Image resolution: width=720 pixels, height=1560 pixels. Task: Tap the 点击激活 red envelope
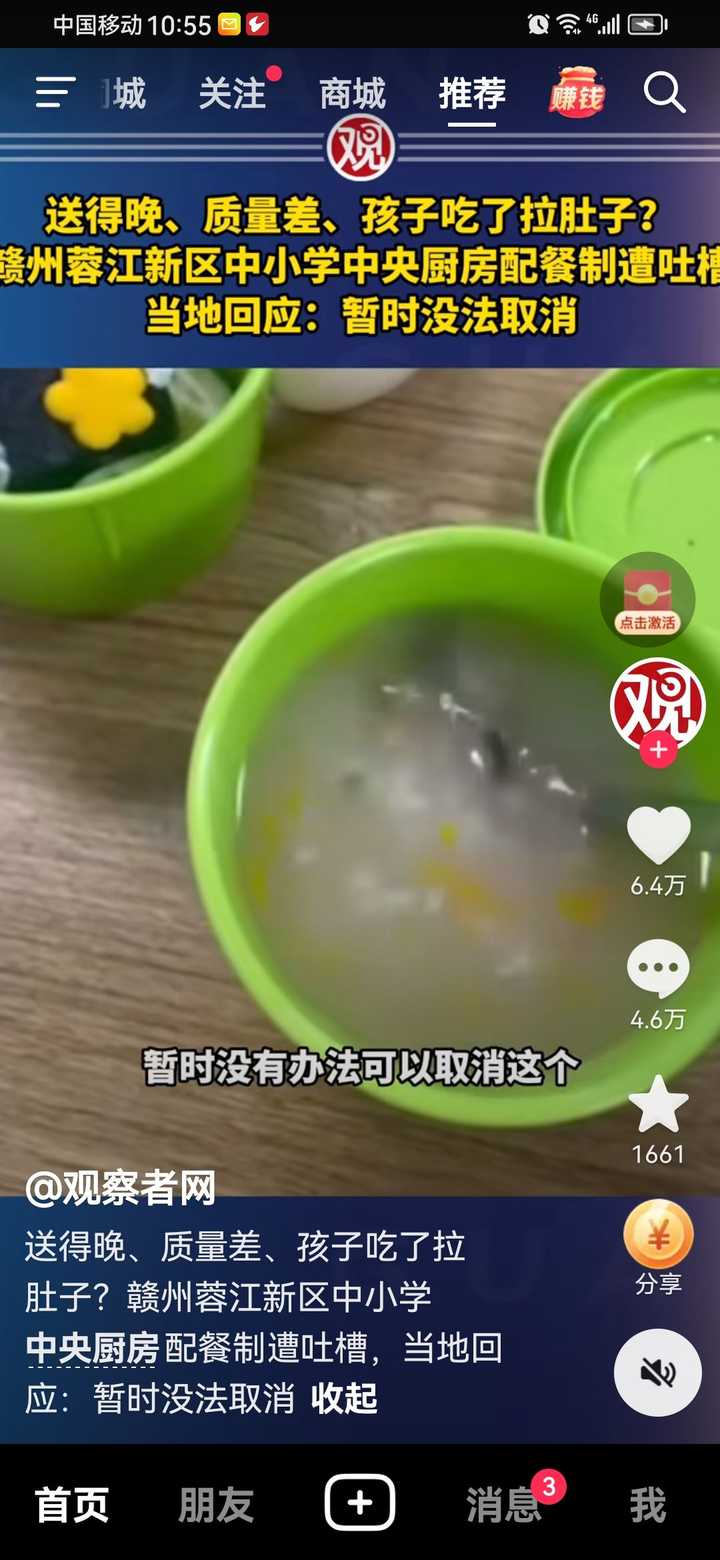(x=647, y=600)
